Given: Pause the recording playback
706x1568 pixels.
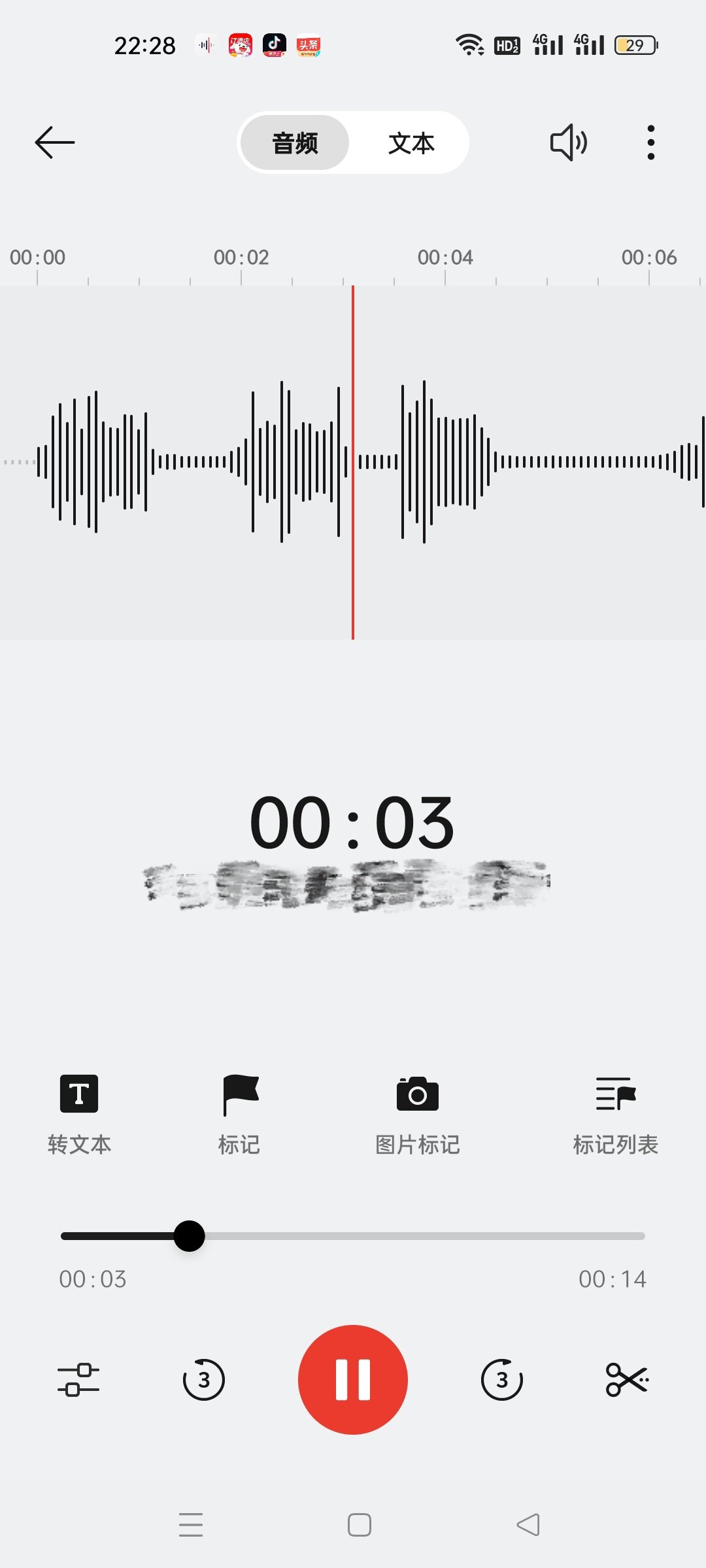Looking at the screenshot, I should (x=353, y=1380).
